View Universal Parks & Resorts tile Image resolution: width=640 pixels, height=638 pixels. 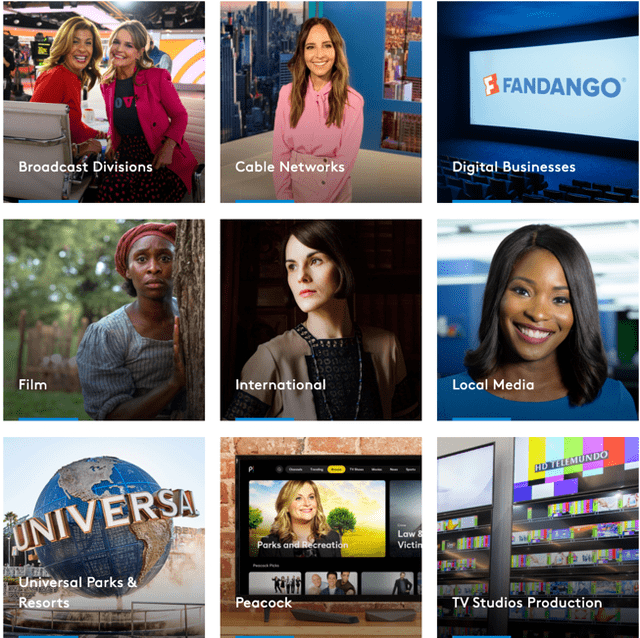pyautogui.click(x=104, y=536)
